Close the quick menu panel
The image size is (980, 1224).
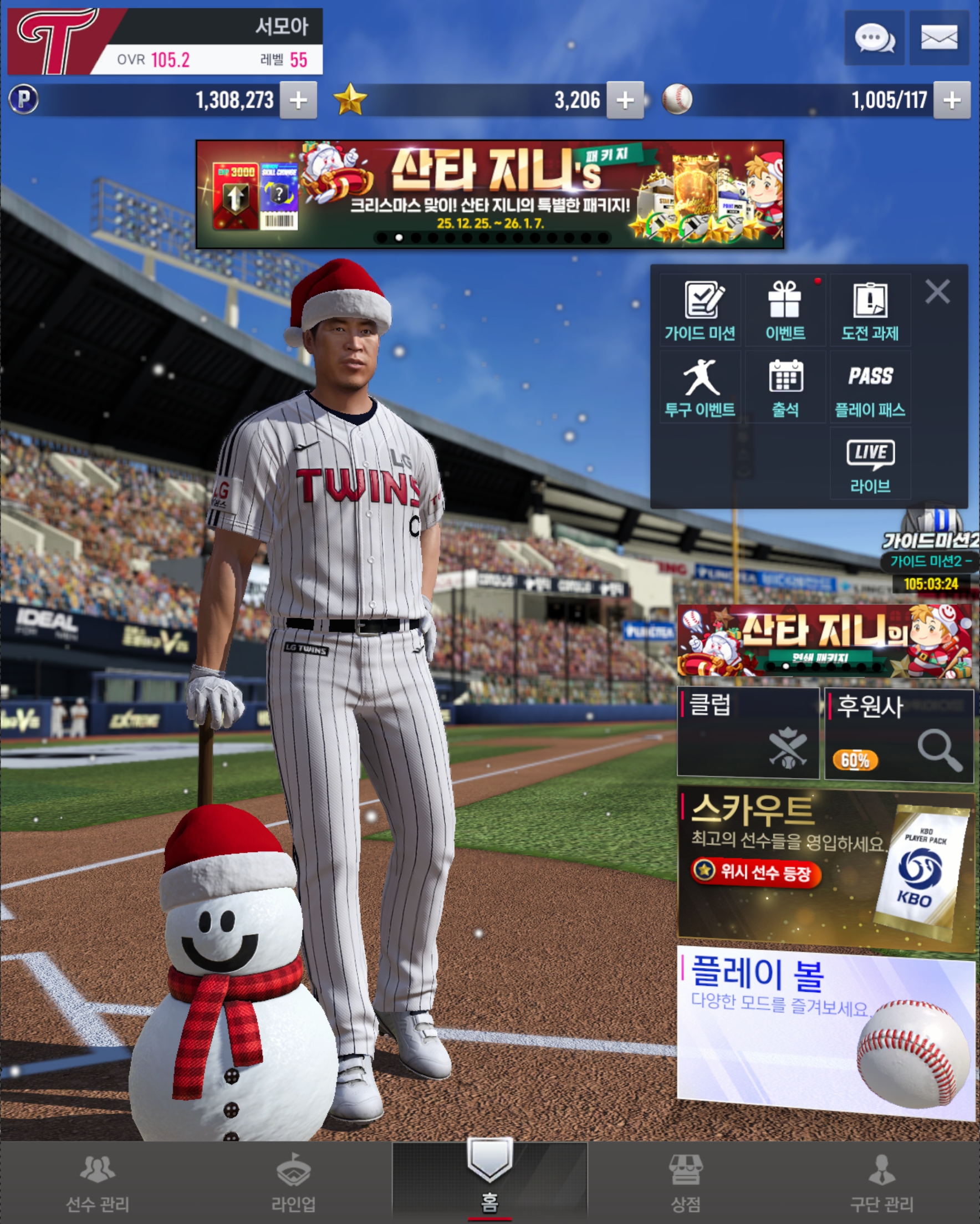point(937,292)
